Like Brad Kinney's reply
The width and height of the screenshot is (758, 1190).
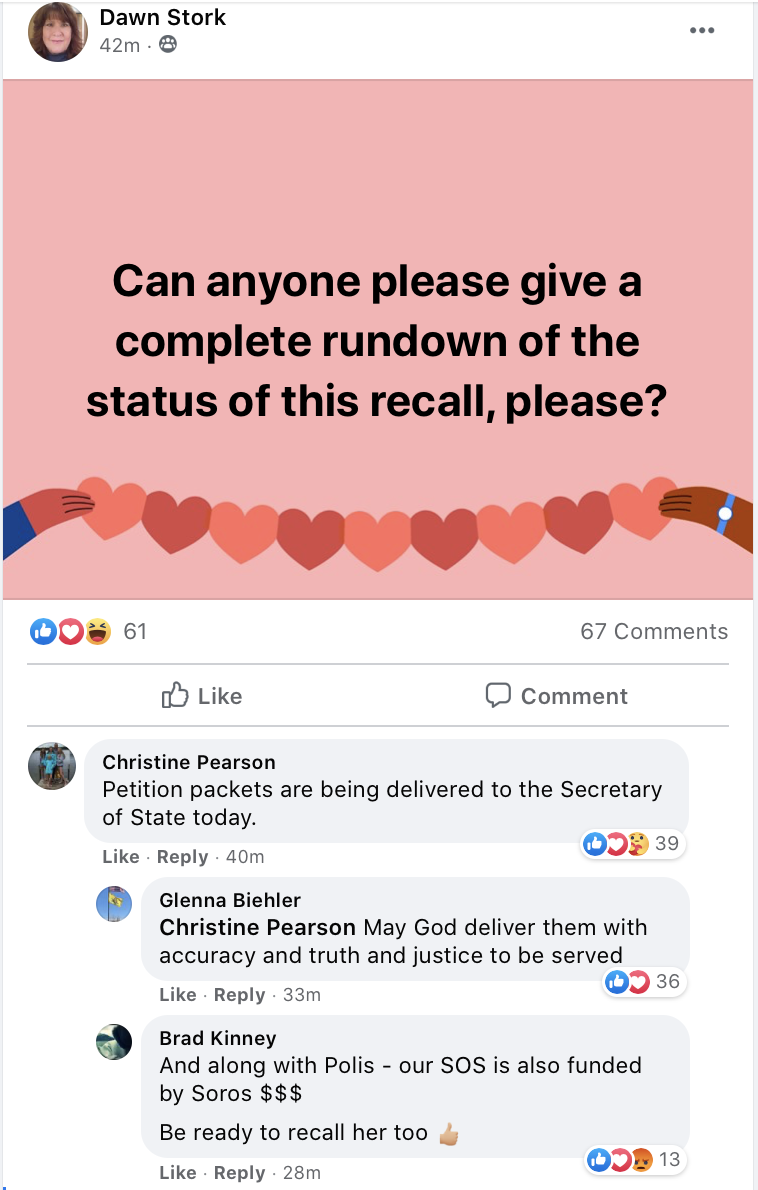[x=177, y=1173]
